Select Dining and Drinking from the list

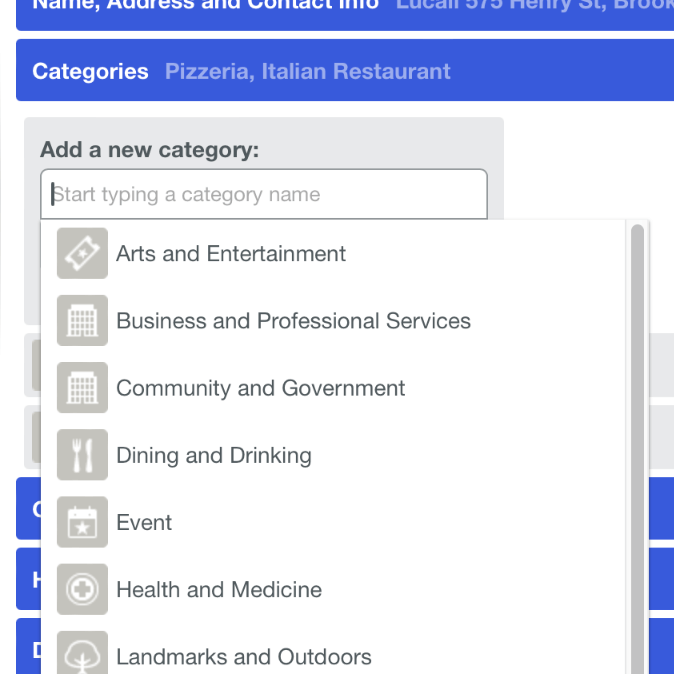coord(214,456)
